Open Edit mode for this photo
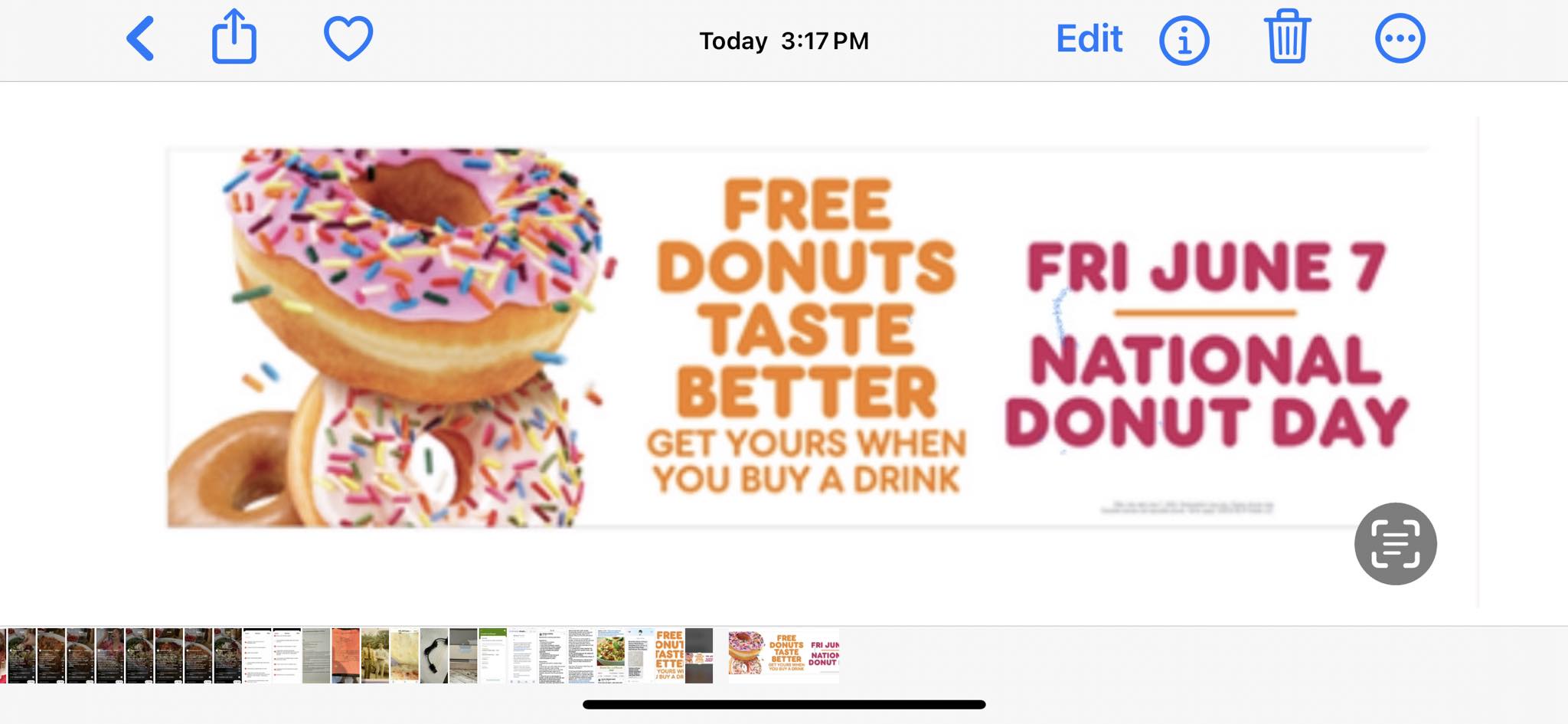The height and width of the screenshot is (724, 1568). [1089, 38]
